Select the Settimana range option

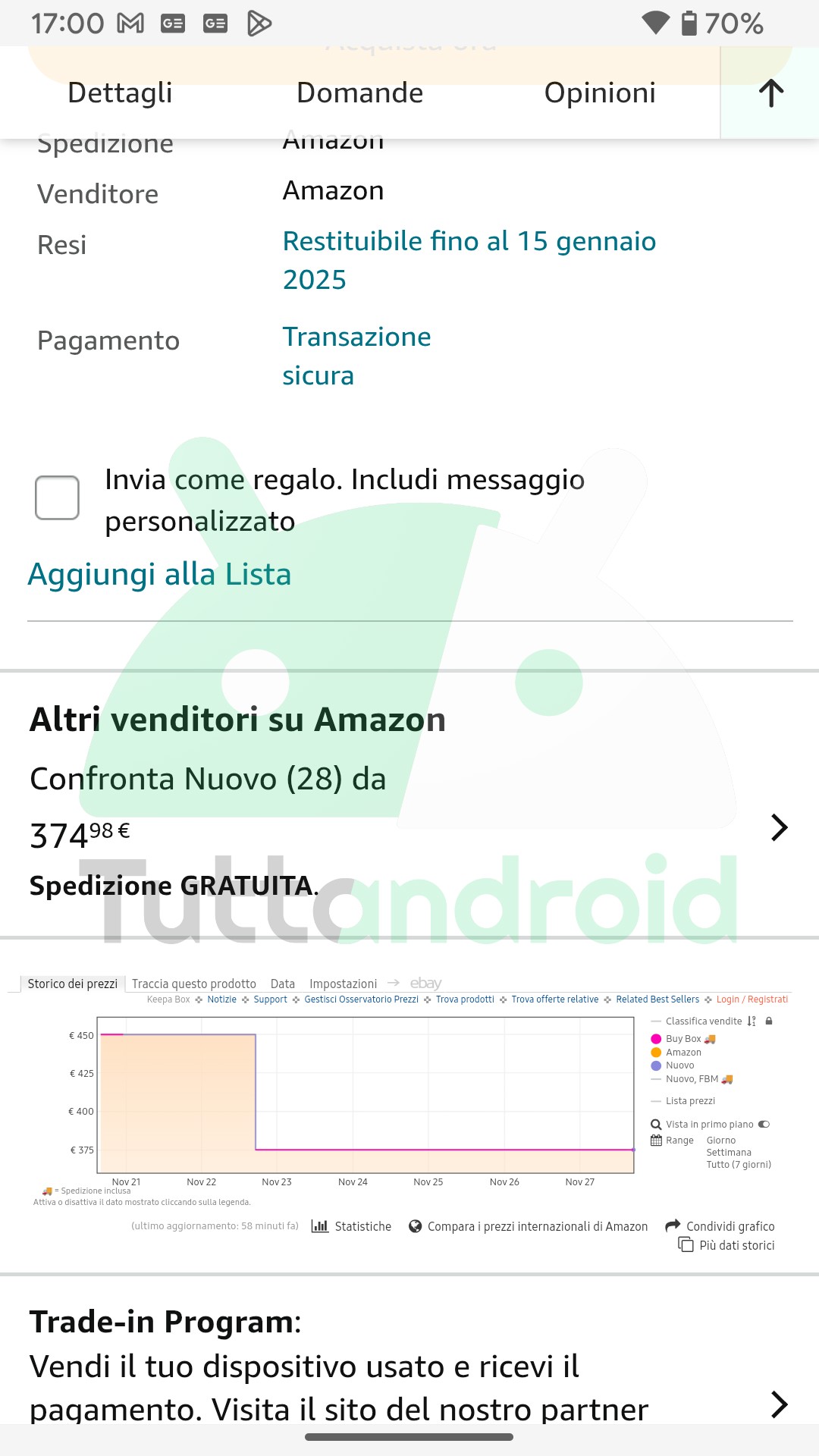point(728,1153)
